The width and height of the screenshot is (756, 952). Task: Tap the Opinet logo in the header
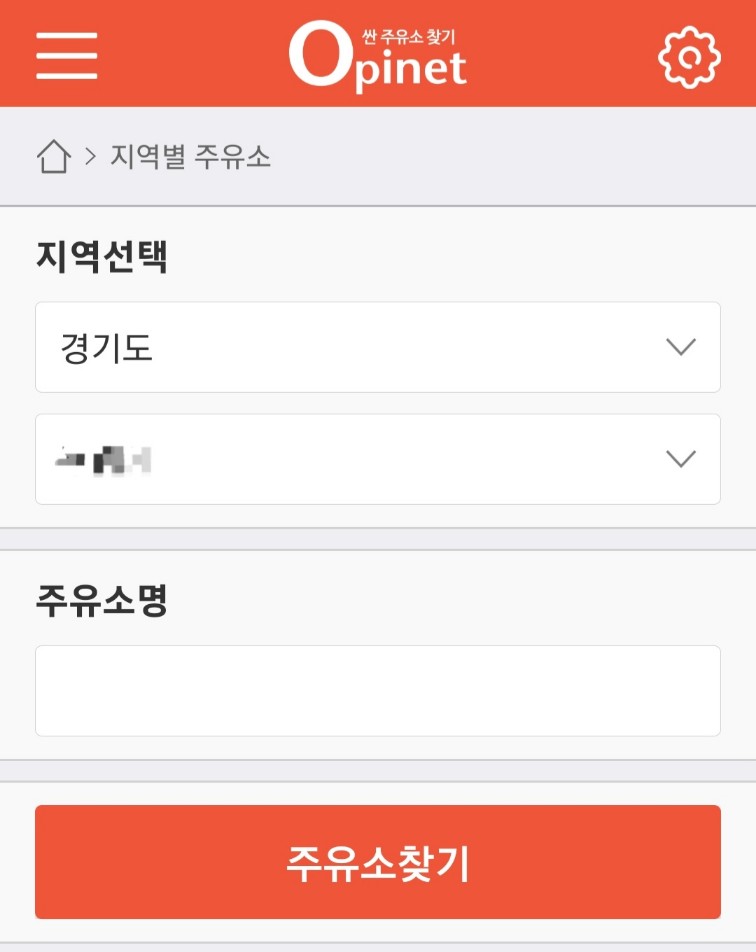pos(378,57)
